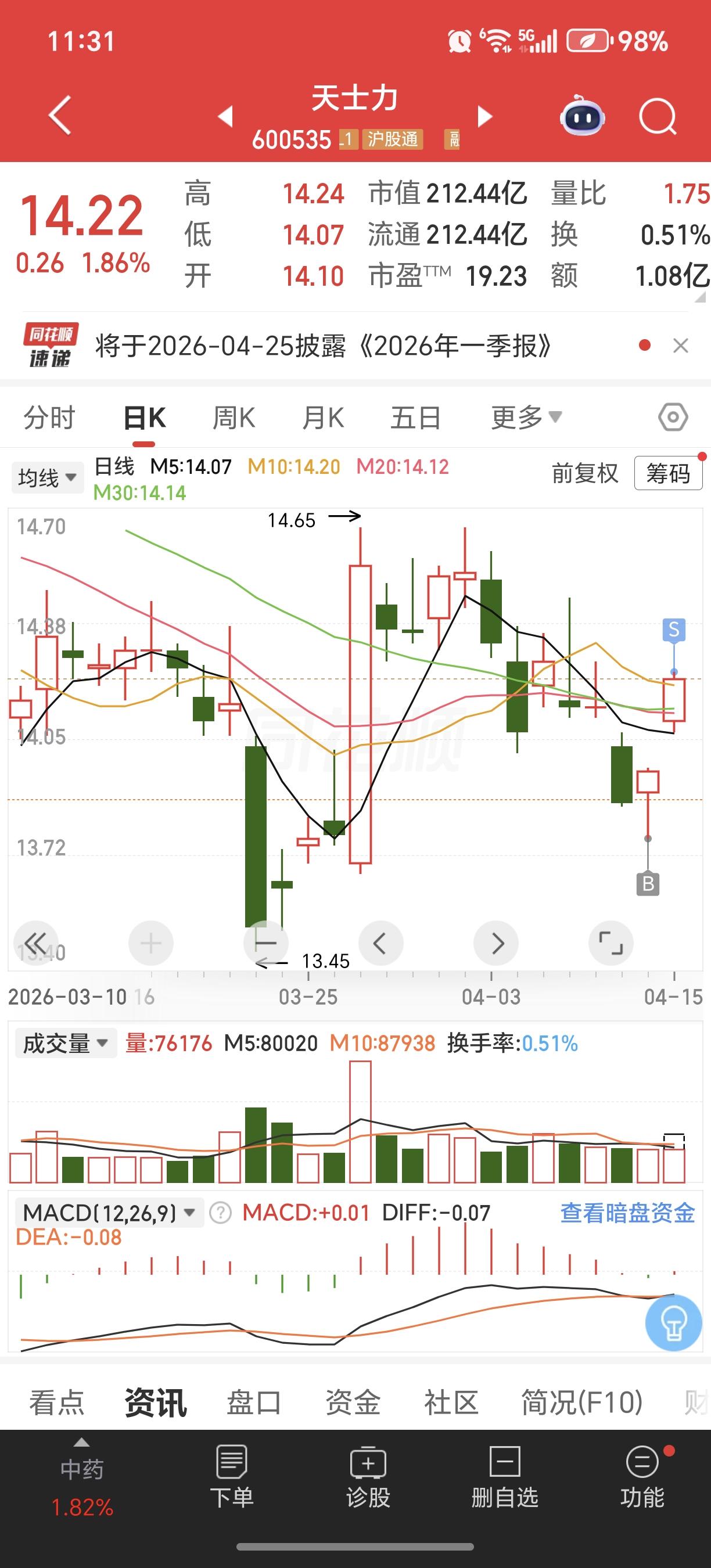The image size is (711, 1568).
Task: Dismiss the 2026一季报 announcement banner
Action: [682, 346]
